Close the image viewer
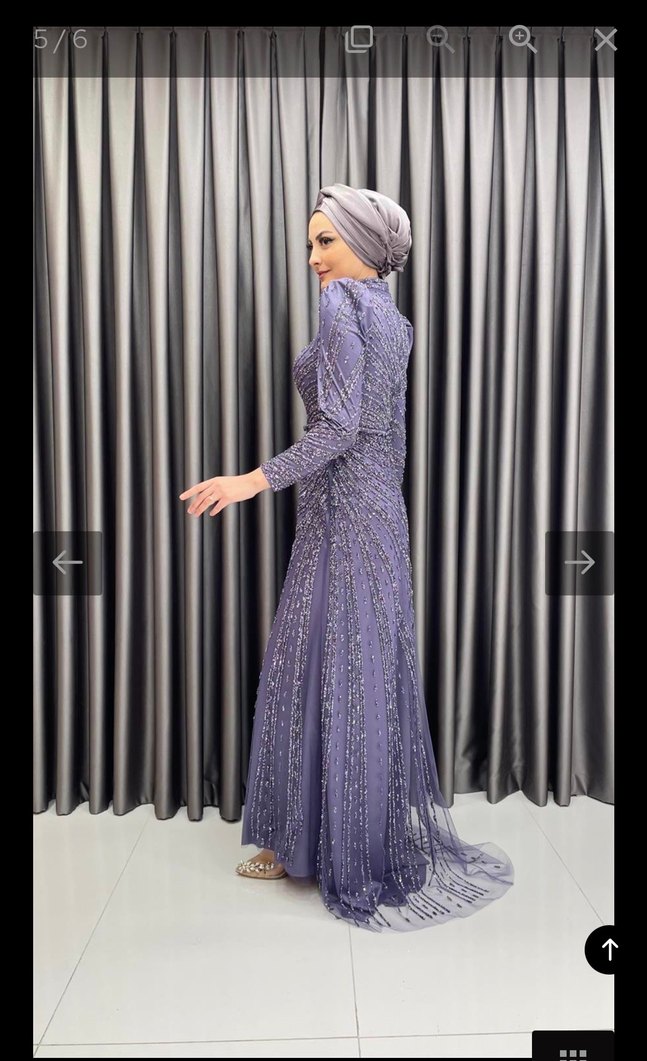647x1061 pixels. click(605, 40)
